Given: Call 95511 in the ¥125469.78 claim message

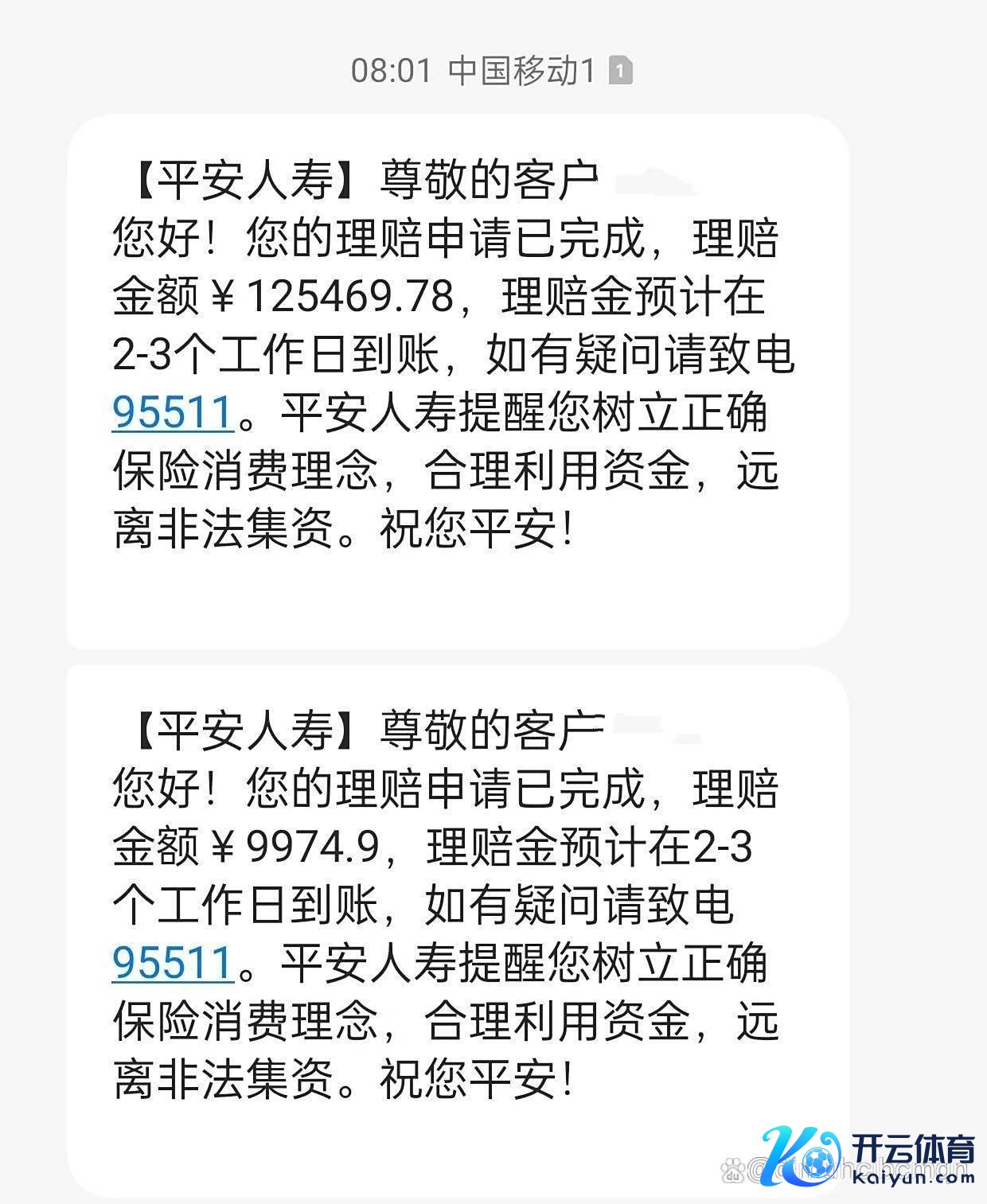Looking at the screenshot, I should coord(172,413).
